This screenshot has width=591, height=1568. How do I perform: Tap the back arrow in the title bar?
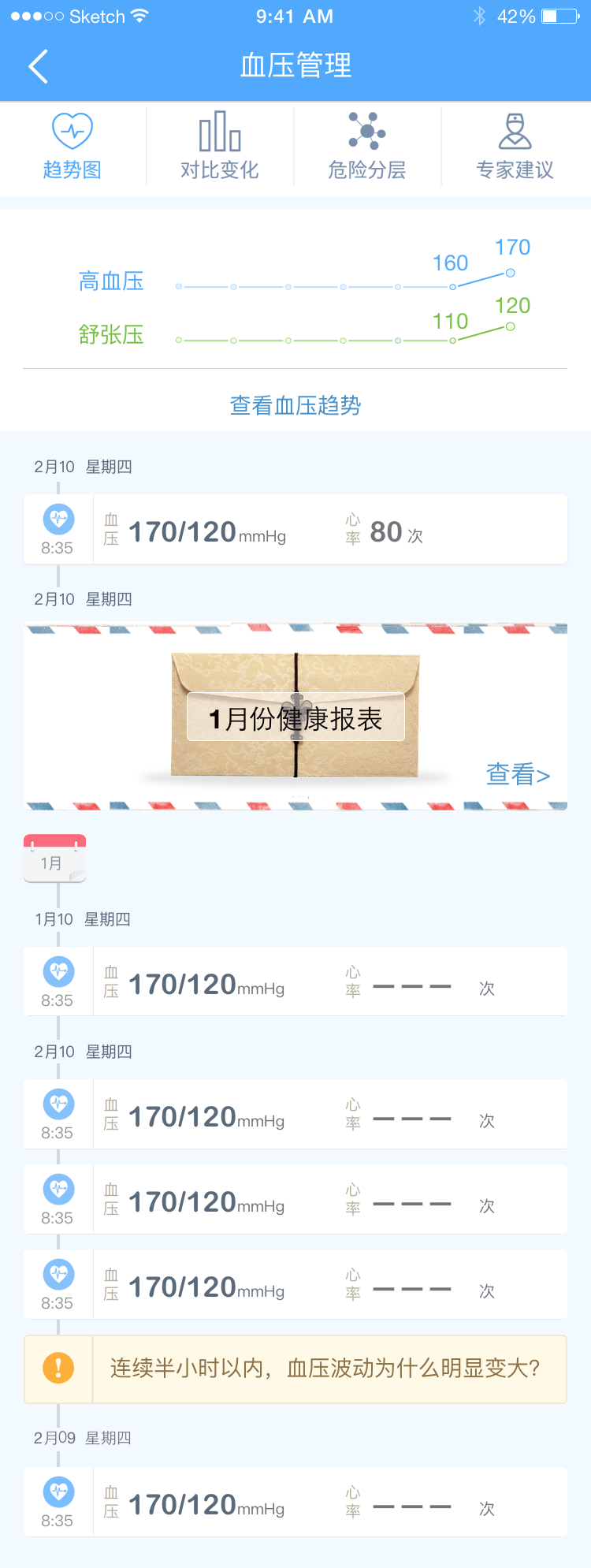pos(37,66)
